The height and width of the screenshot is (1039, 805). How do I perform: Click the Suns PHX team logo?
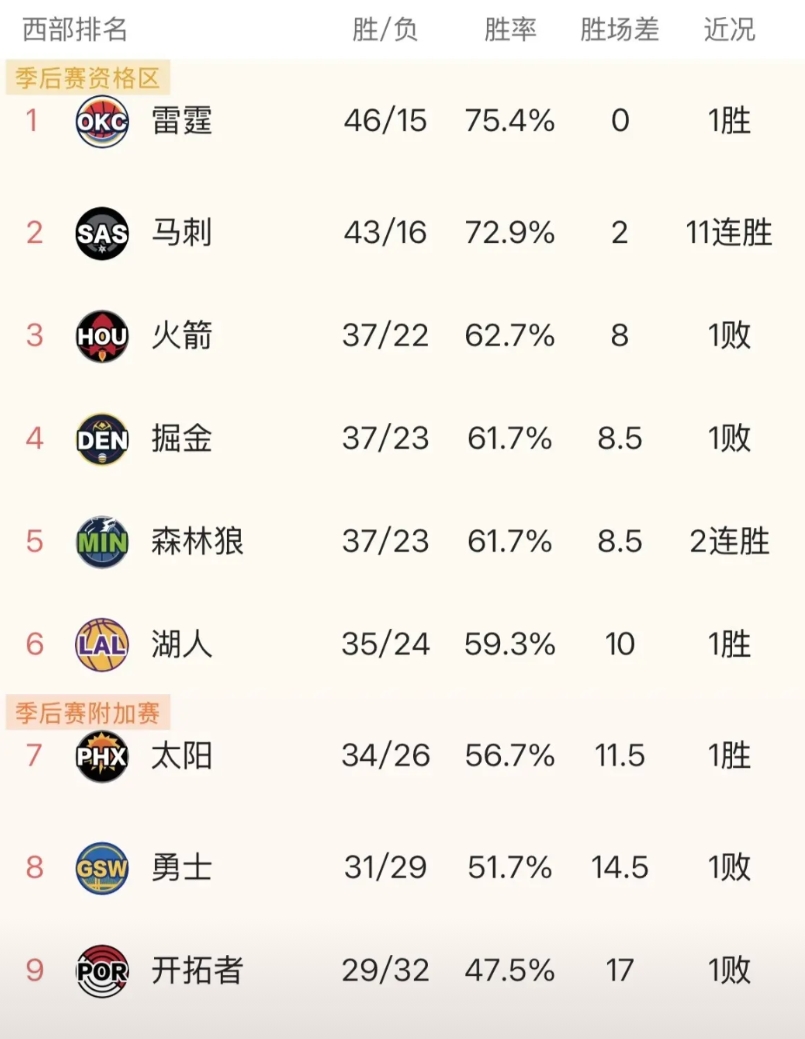coord(100,756)
